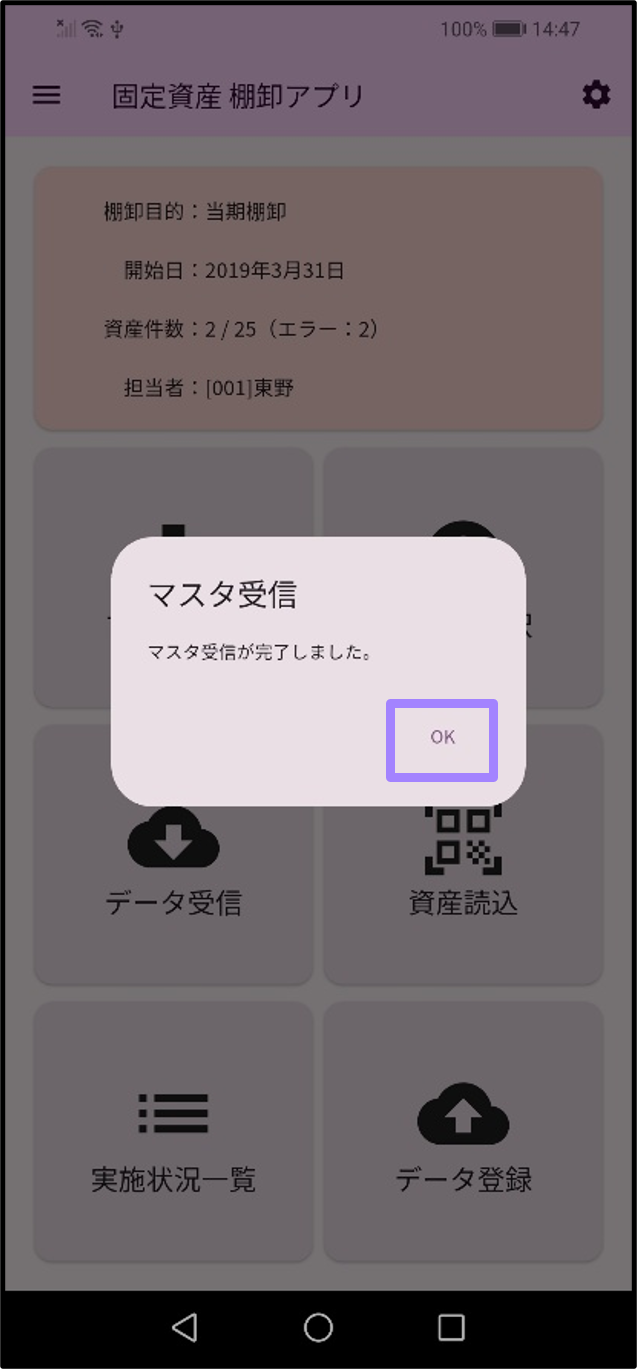
Task: Open the 実施状況一覧 tile
Action: point(173,1131)
